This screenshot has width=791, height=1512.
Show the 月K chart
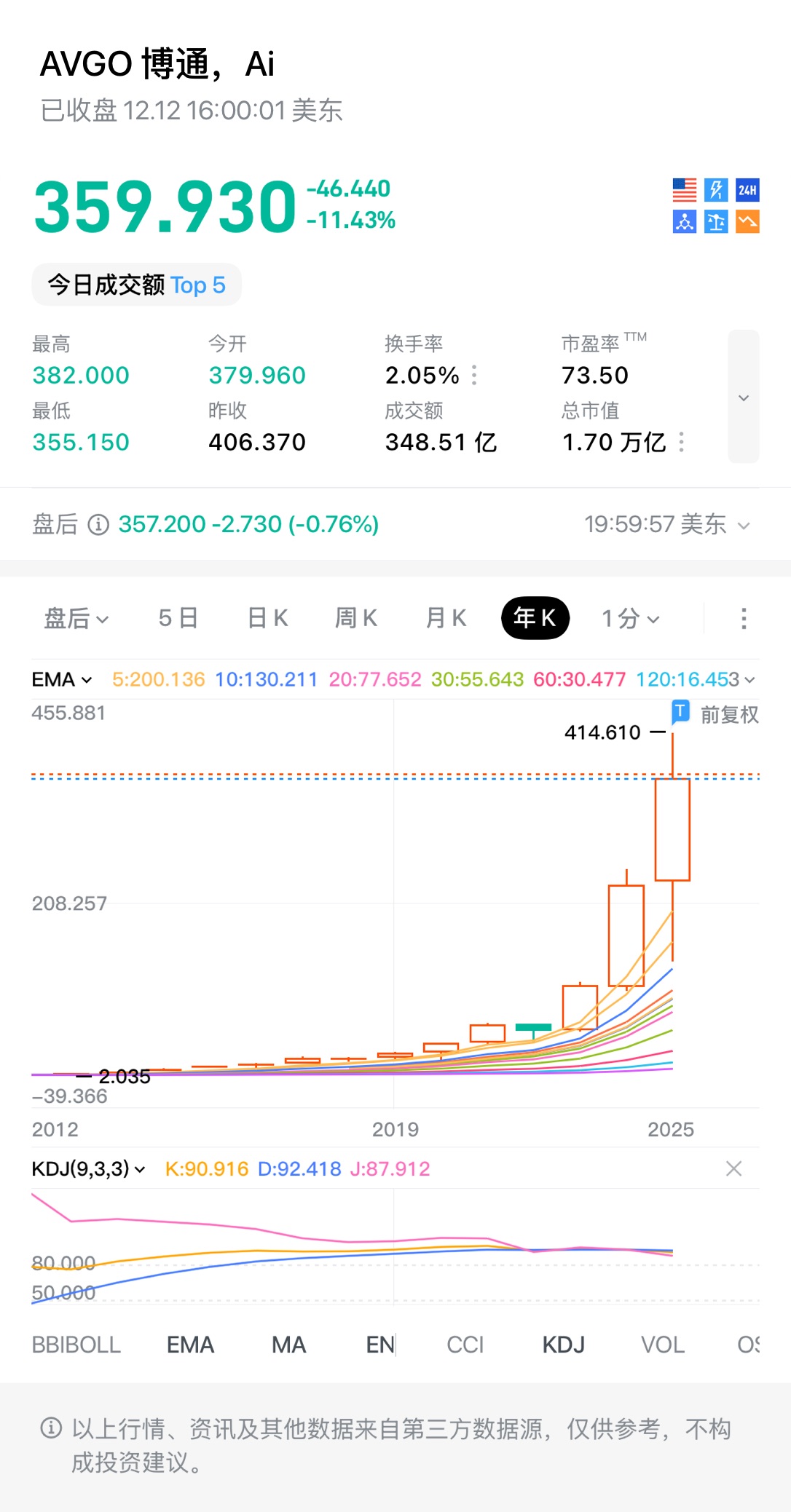pos(446,619)
